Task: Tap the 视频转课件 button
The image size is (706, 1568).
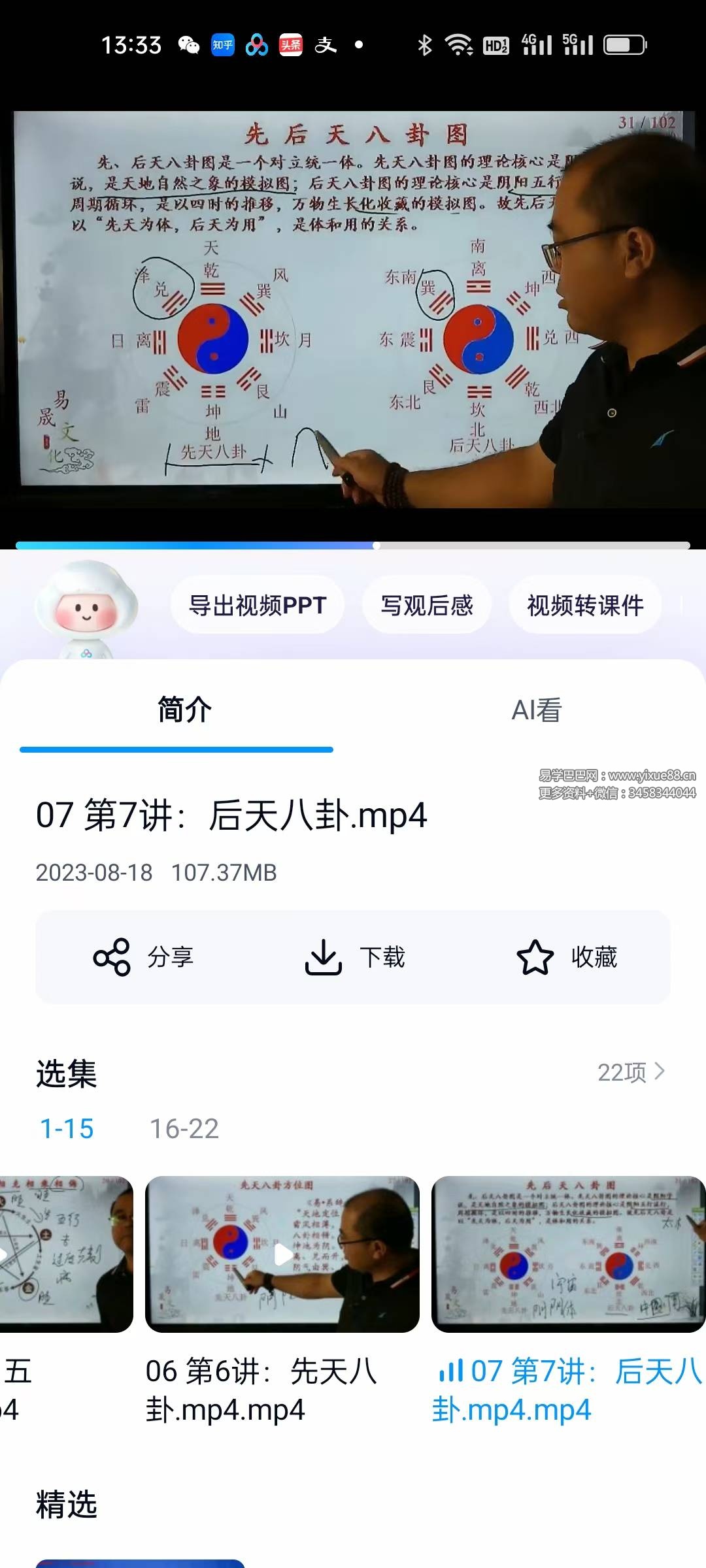Action: (x=584, y=605)
